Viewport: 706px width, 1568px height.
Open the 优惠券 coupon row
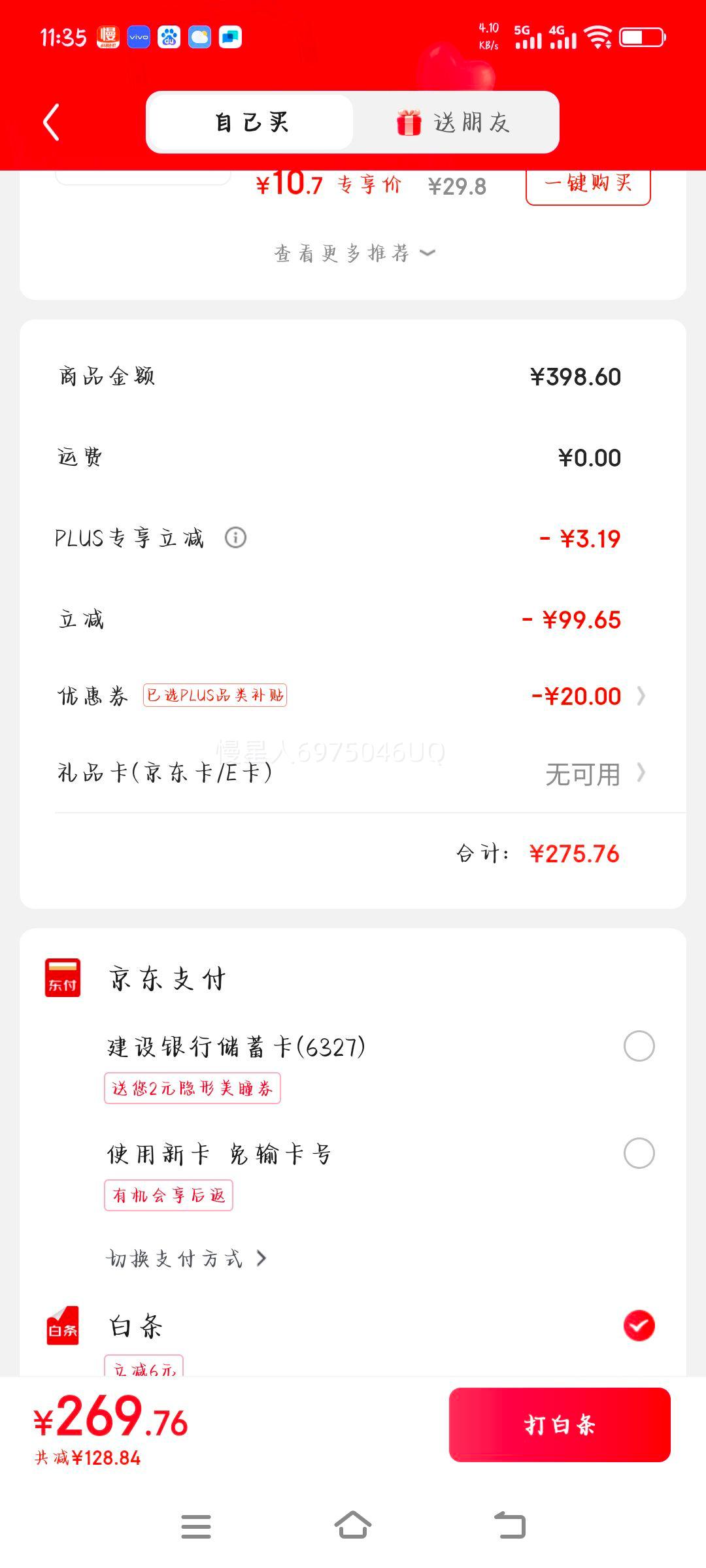pyautogui.click(x=353, y=696)
